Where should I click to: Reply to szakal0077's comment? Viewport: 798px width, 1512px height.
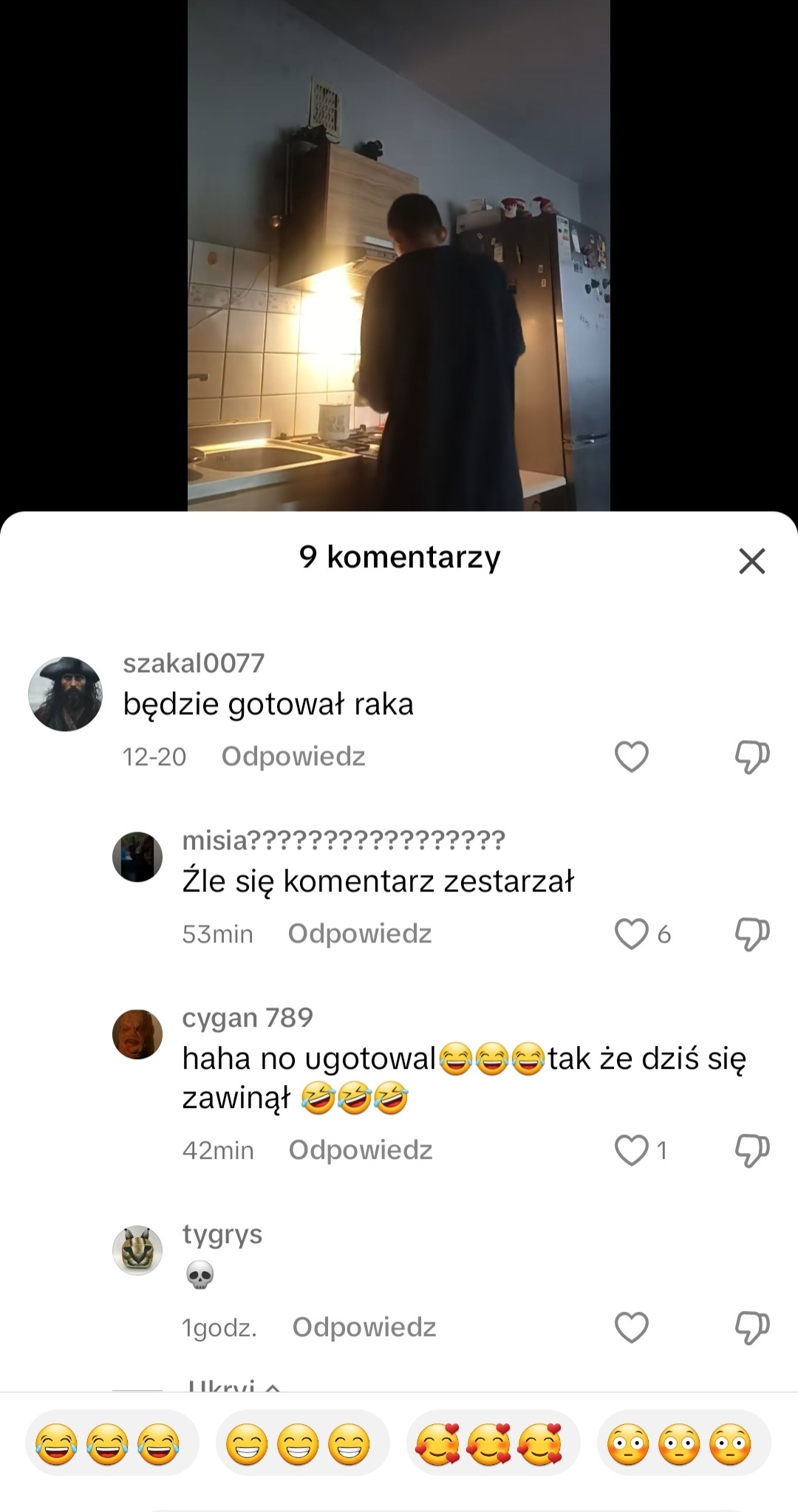tap(293, 756)
